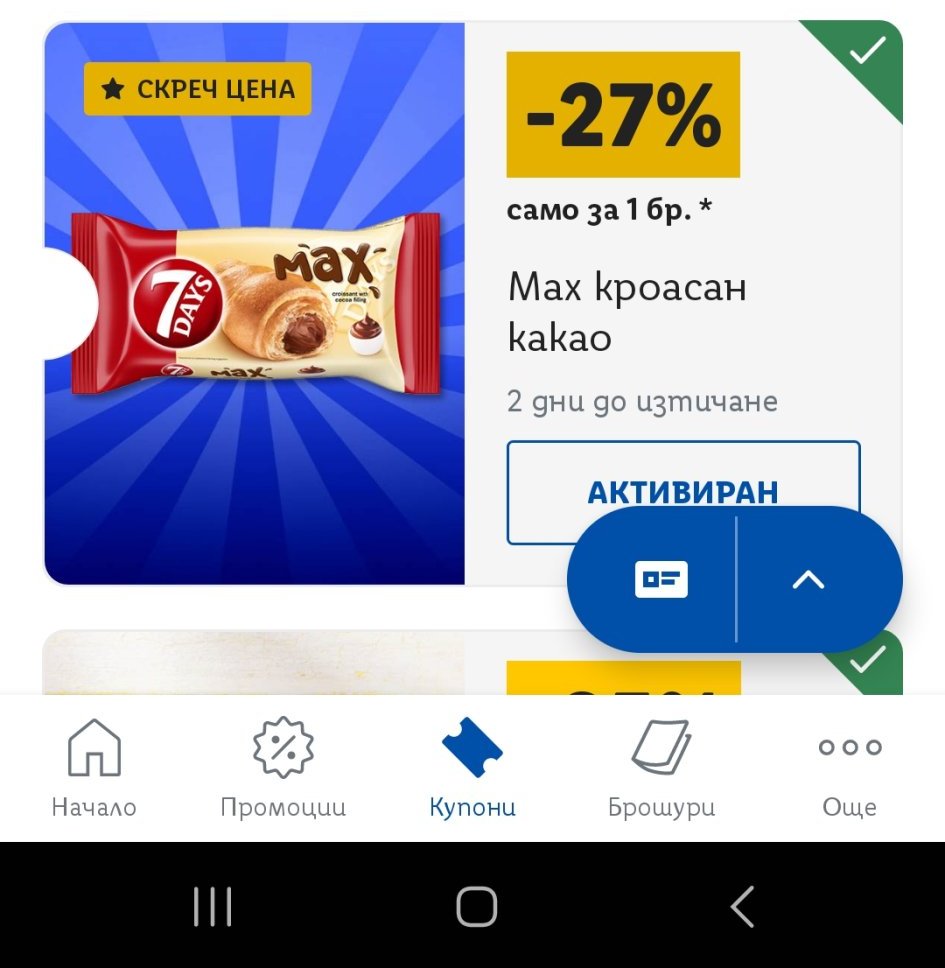Open the Max кроасан какао coupon card

tap(627, 311)
